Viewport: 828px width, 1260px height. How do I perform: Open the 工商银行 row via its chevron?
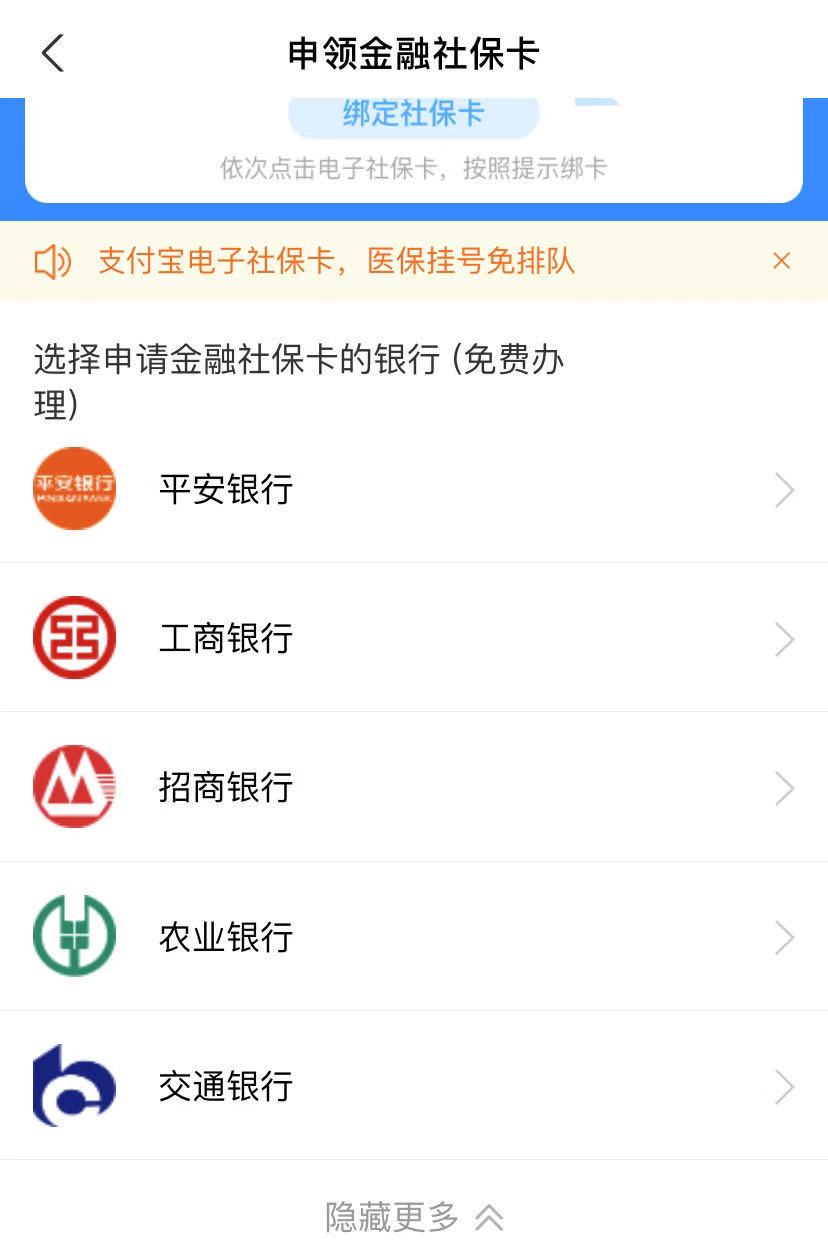pyautogui.click(x=785, y=639)
